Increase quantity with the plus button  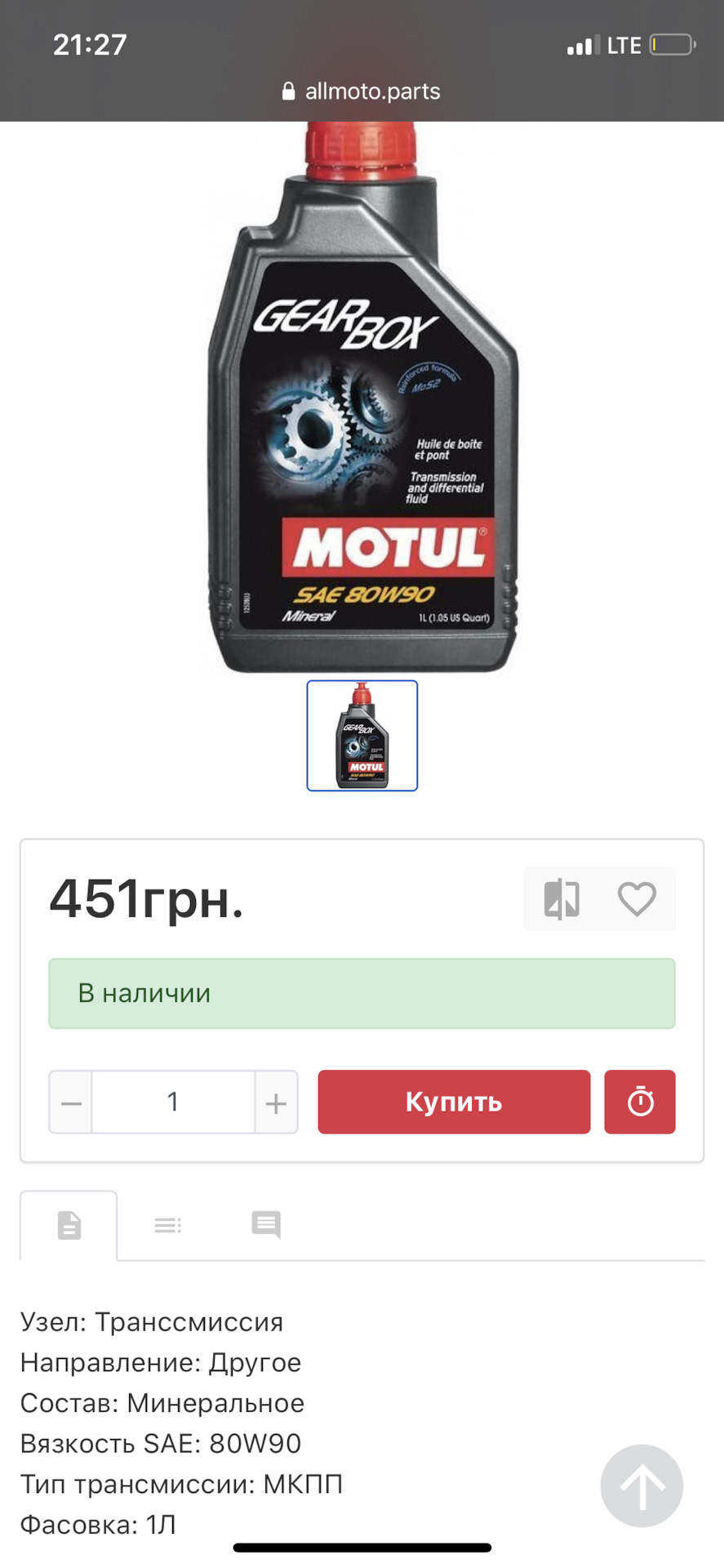tap(276, 1102)
